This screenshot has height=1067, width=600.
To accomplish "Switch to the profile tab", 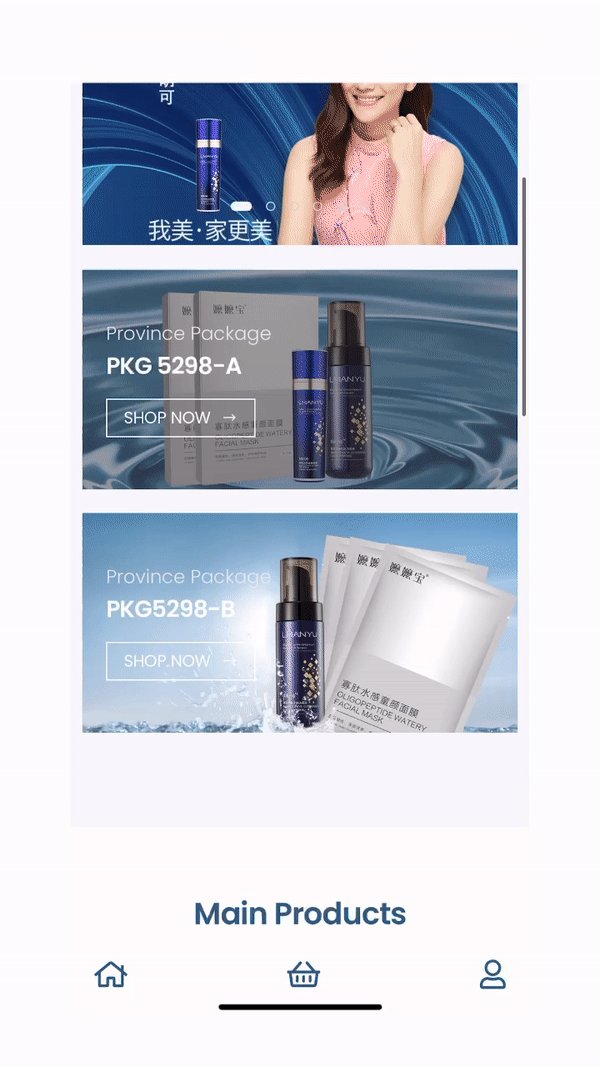I will [x=492, y=974].
